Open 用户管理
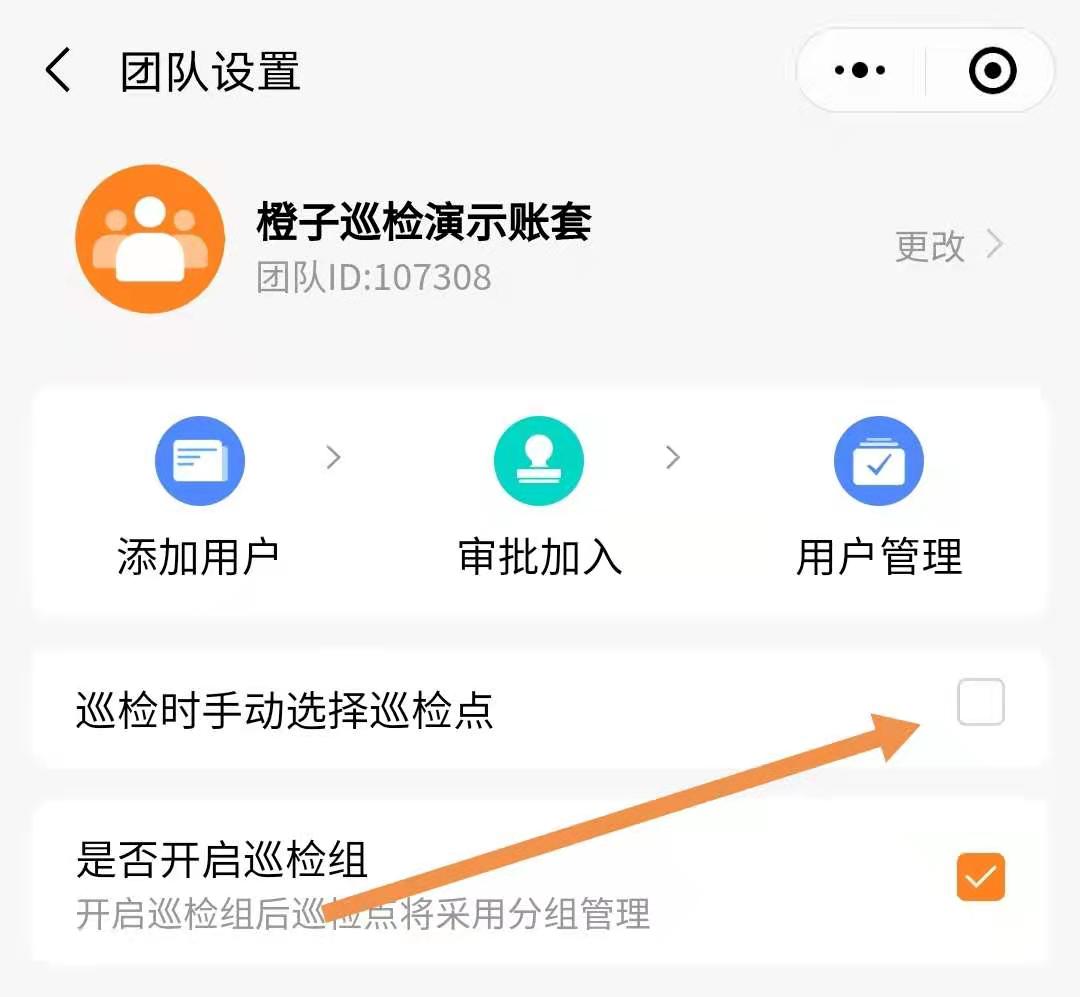This screenshot has width=1080, height=997. coord(878,497)
